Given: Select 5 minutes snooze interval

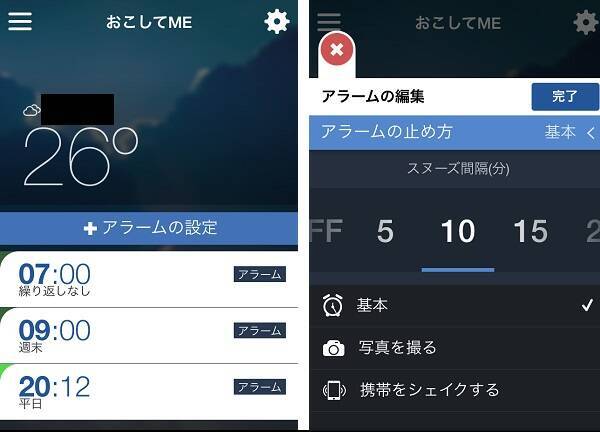Looking at the screenshot, I should pos(385,232).
